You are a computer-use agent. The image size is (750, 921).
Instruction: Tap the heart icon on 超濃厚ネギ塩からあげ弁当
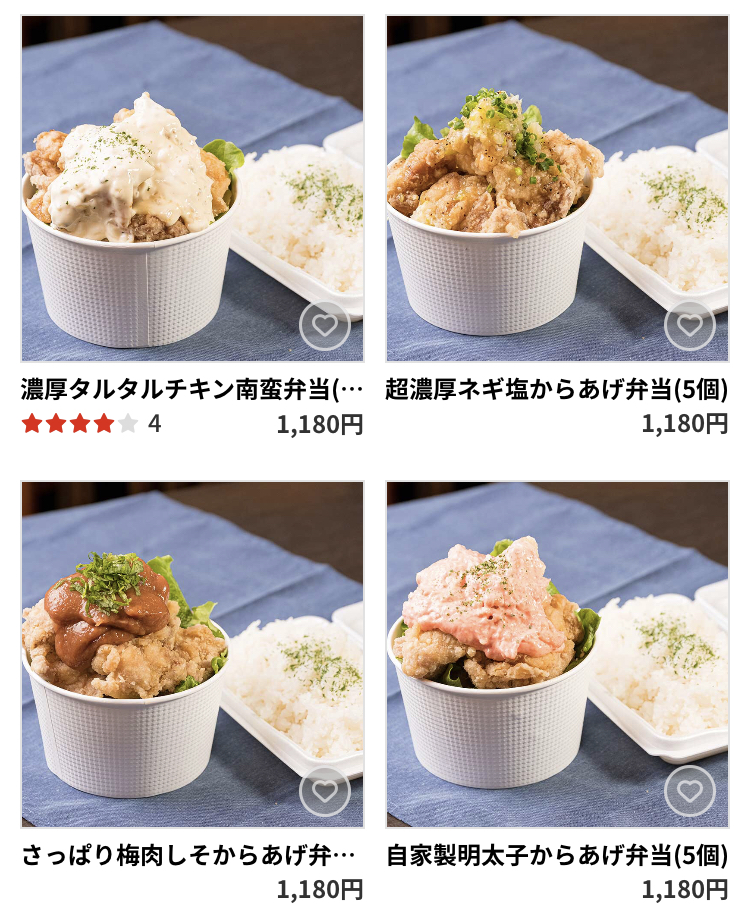click(689, 325)
